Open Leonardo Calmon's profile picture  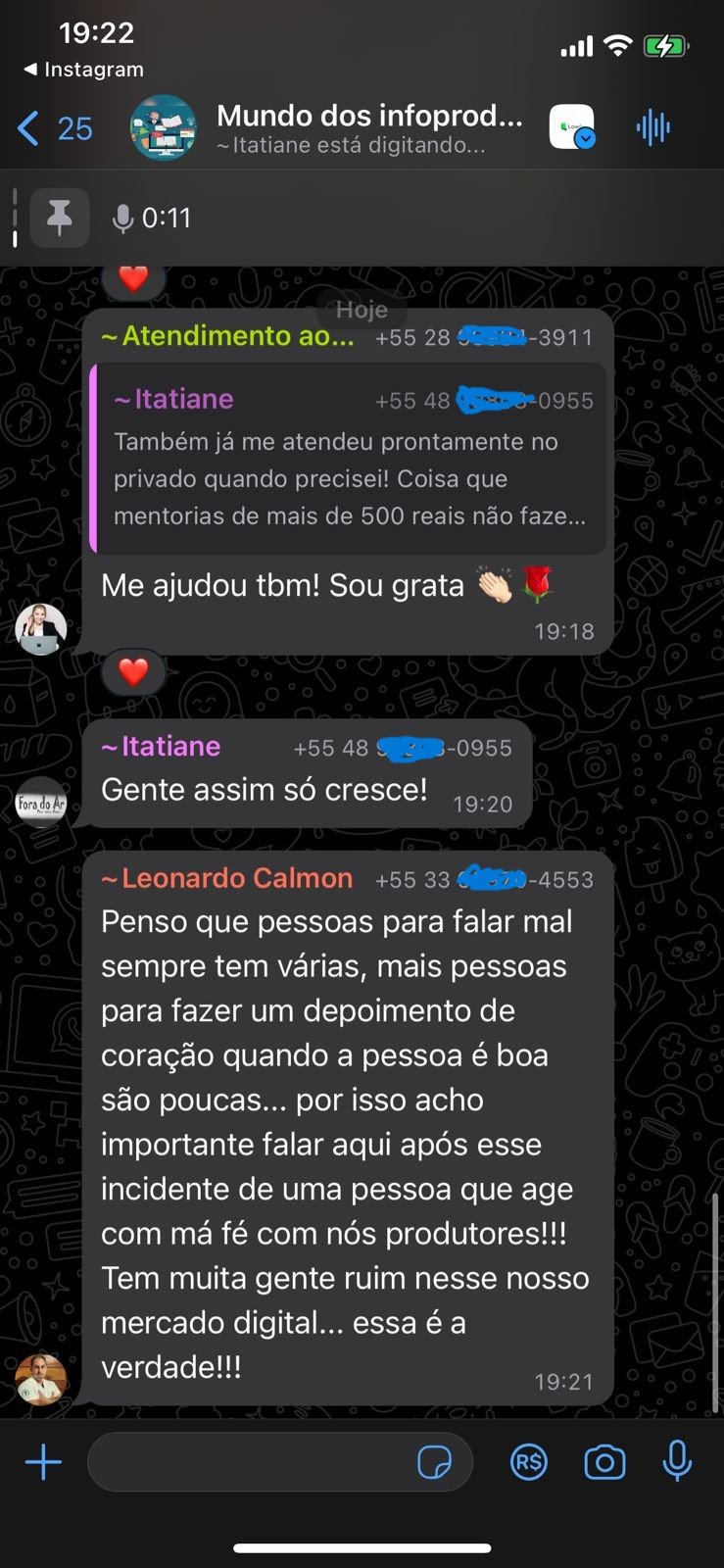[x=41, y=1379]
